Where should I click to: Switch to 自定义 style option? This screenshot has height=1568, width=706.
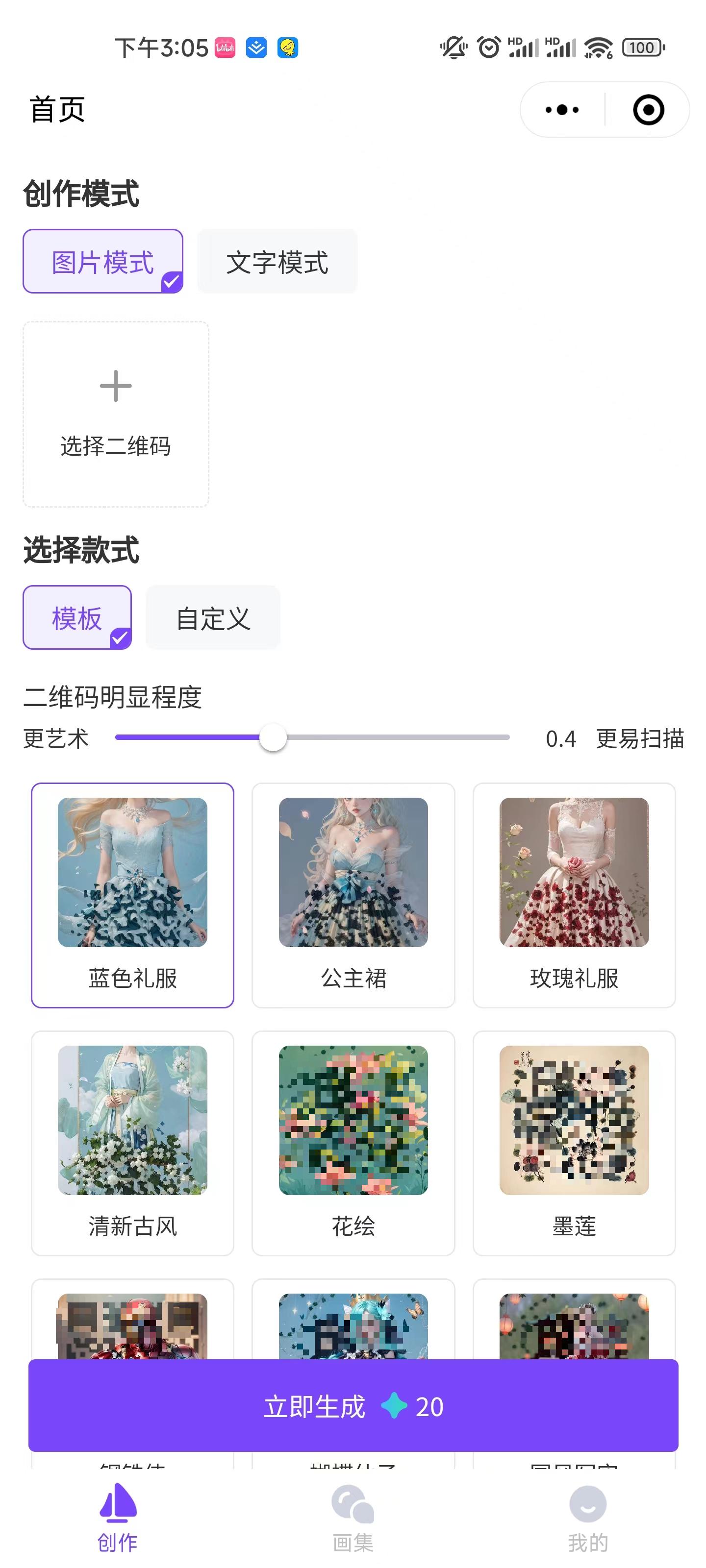[213, 618]
